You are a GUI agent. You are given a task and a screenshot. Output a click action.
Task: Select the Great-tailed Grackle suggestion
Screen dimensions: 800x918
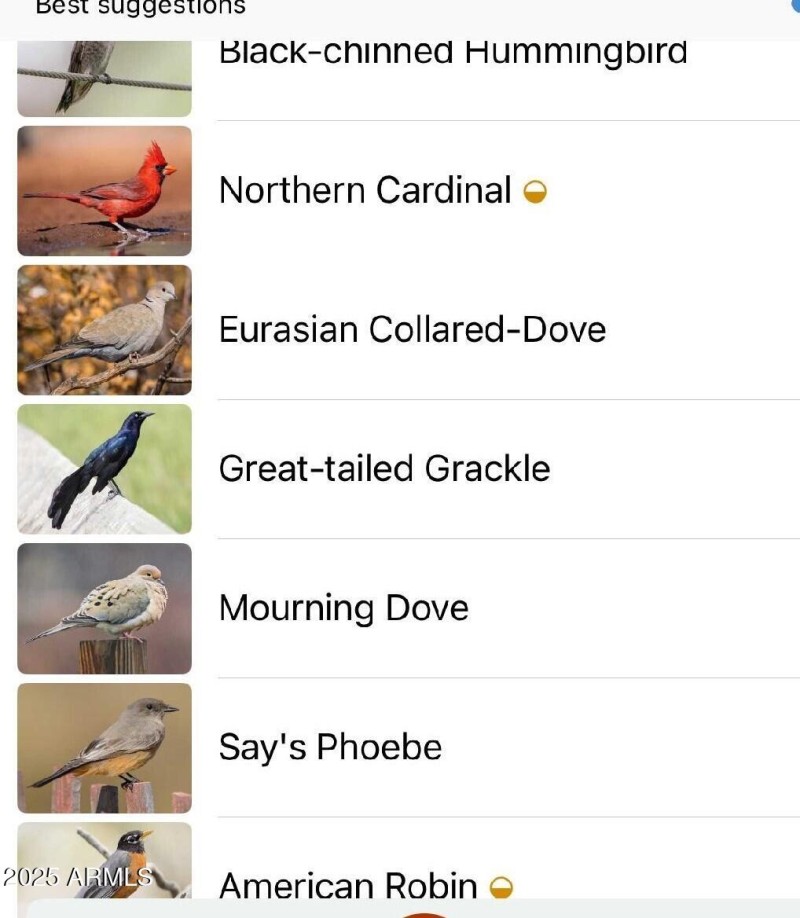(384, 468)
